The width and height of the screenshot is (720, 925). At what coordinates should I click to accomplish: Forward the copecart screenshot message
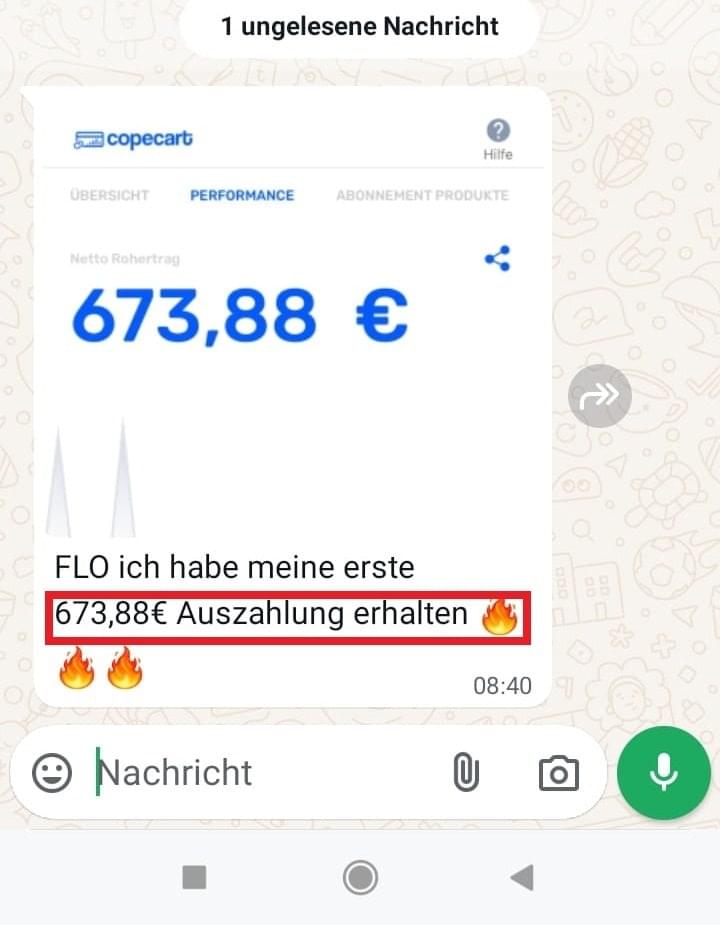pyautogui.click(x=600, y=397)
